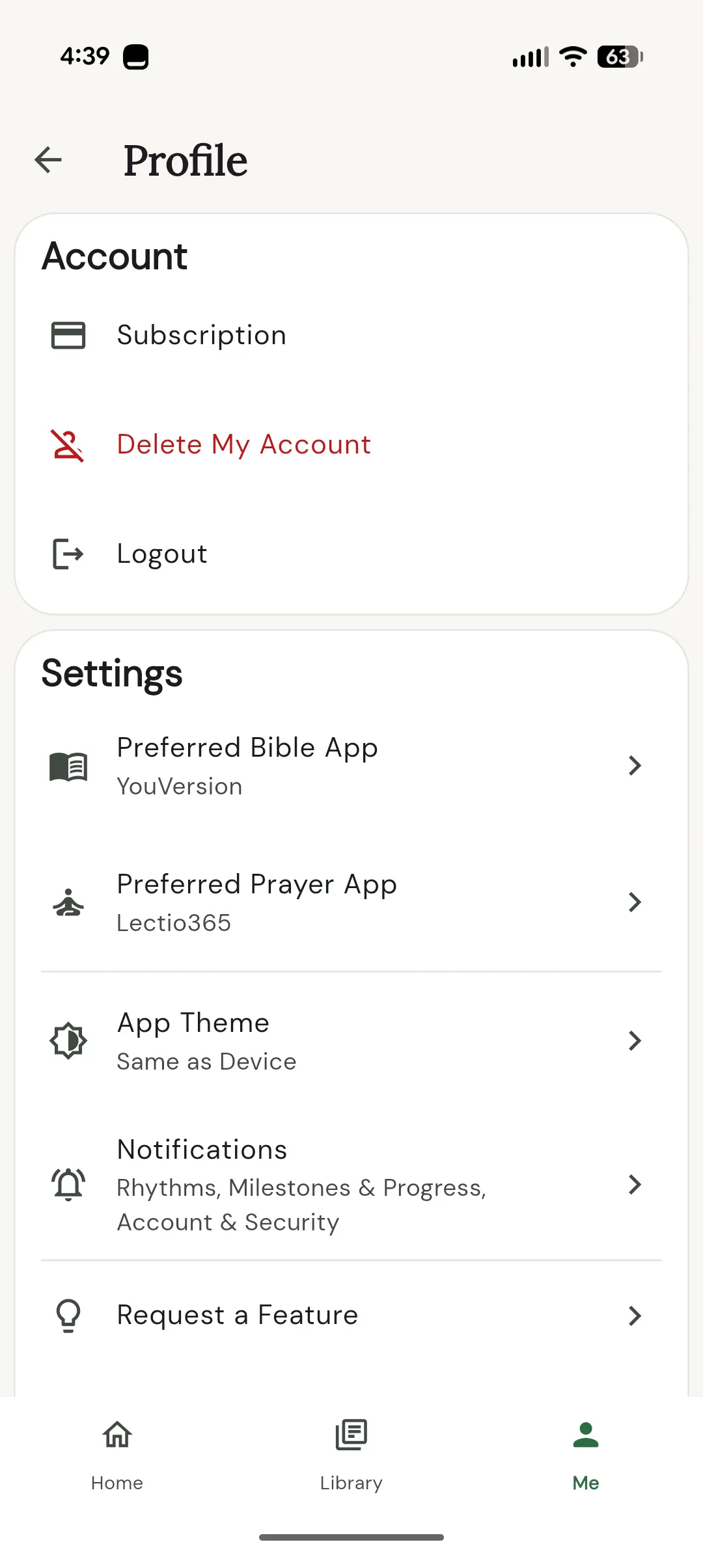Click the Request a Feature lightbulb icon
This screenshot has height=1568, width=703.
click(x=68, y=1315)
